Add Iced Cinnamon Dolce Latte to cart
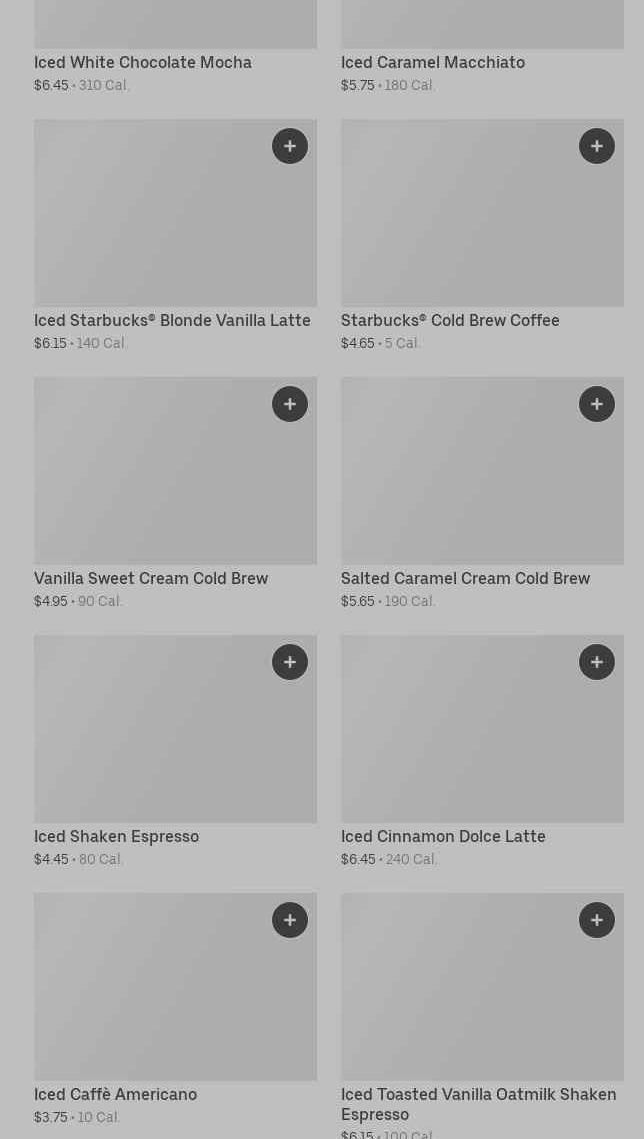The width and height of the screenshot is (644, 1139). point(597,662)
